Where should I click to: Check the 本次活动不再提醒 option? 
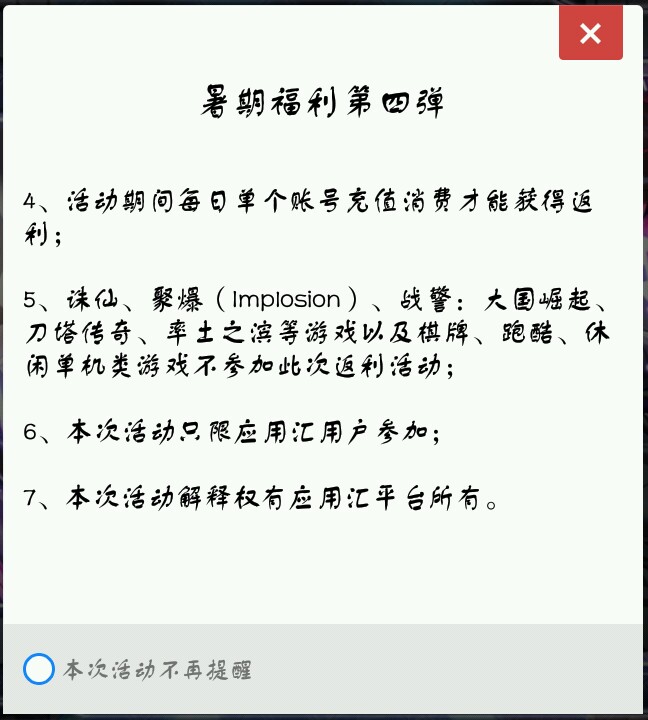coord(39,669)
